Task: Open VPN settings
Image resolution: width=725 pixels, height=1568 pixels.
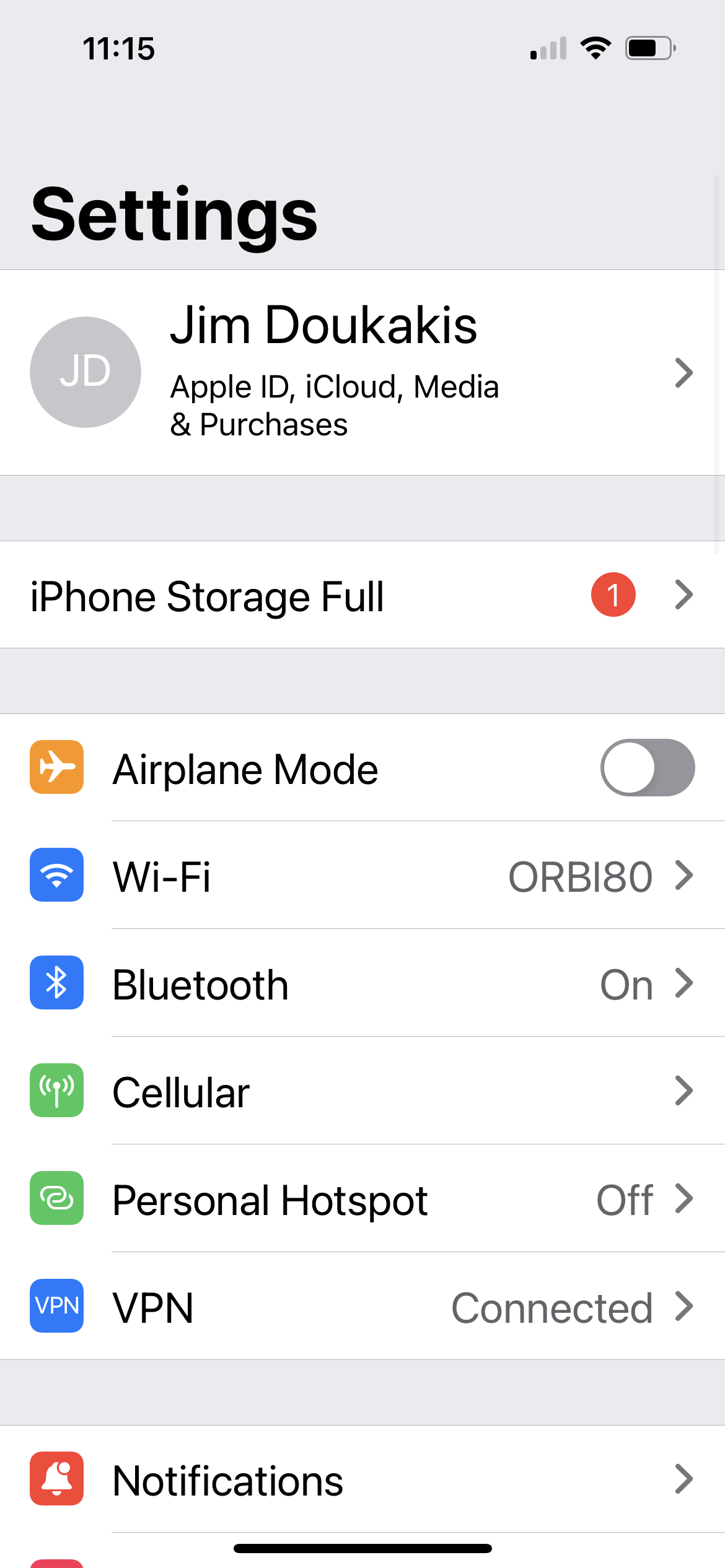Action: click(x=362, y=1307)
